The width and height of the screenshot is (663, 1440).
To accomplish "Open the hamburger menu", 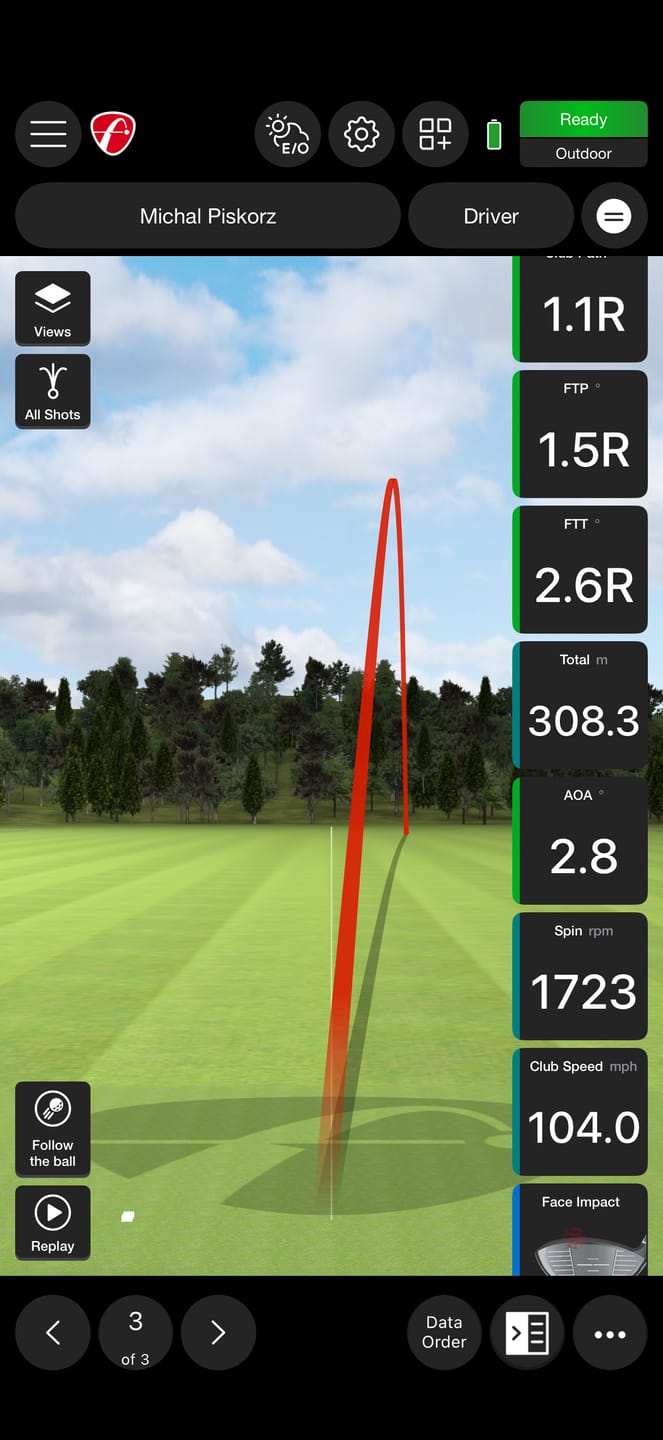I will pos(48,134).
